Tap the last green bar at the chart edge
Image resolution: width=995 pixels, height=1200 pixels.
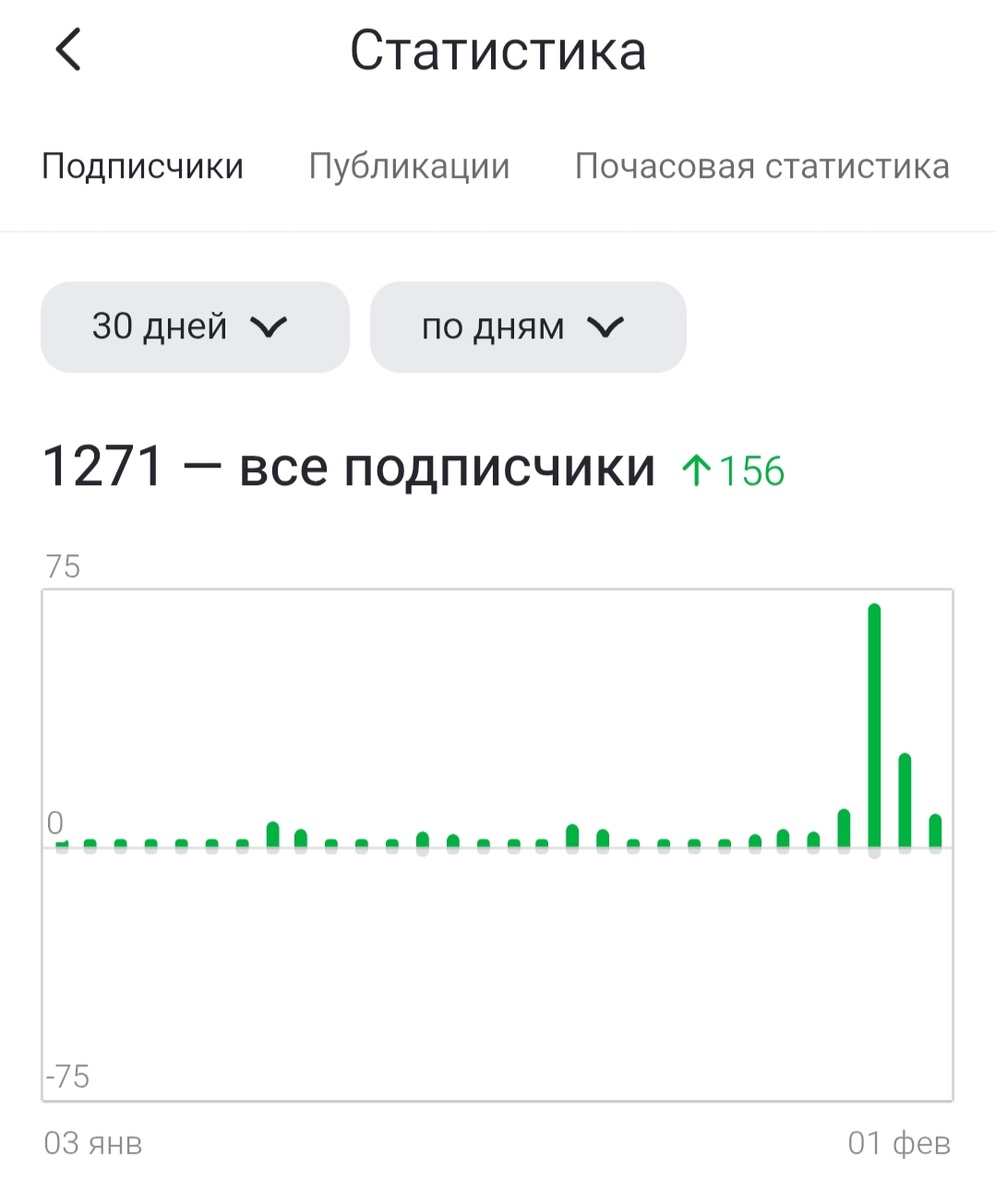click(x=935, y=830)
